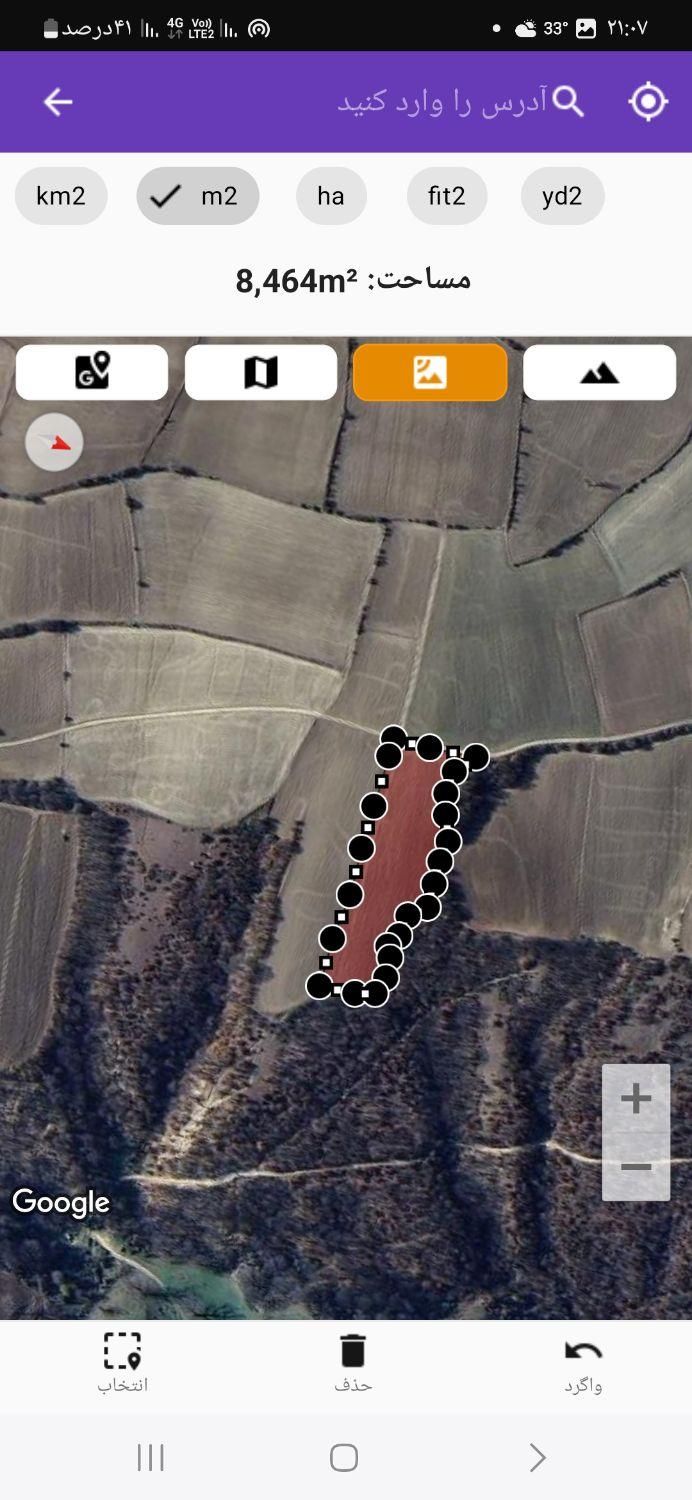Zoom in on the map
Screen dimensions: 692x1500
pos(636,1099)
